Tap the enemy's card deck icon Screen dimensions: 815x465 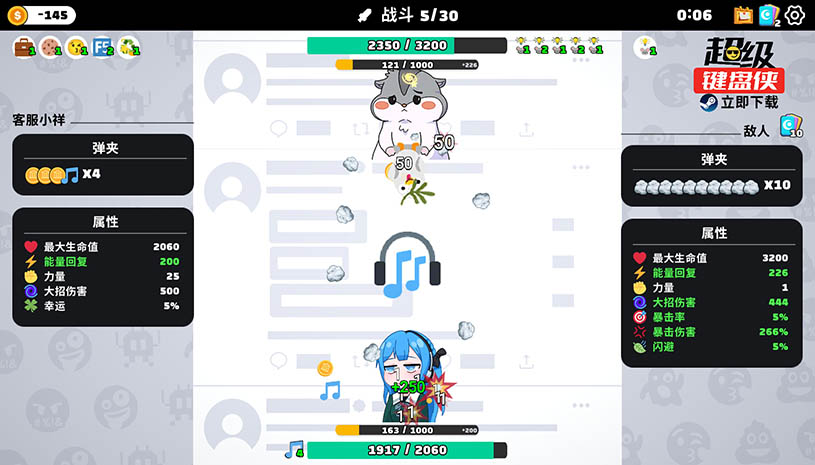(x=791, y=126)
